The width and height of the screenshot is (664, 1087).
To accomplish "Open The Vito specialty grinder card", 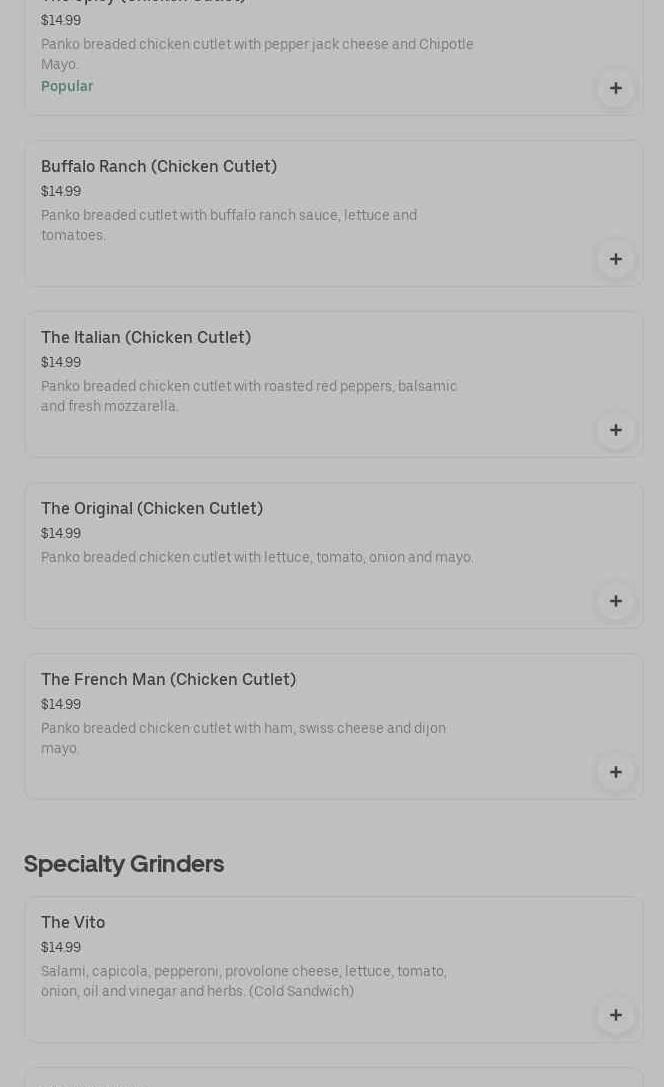I will (x=73, y=923).
